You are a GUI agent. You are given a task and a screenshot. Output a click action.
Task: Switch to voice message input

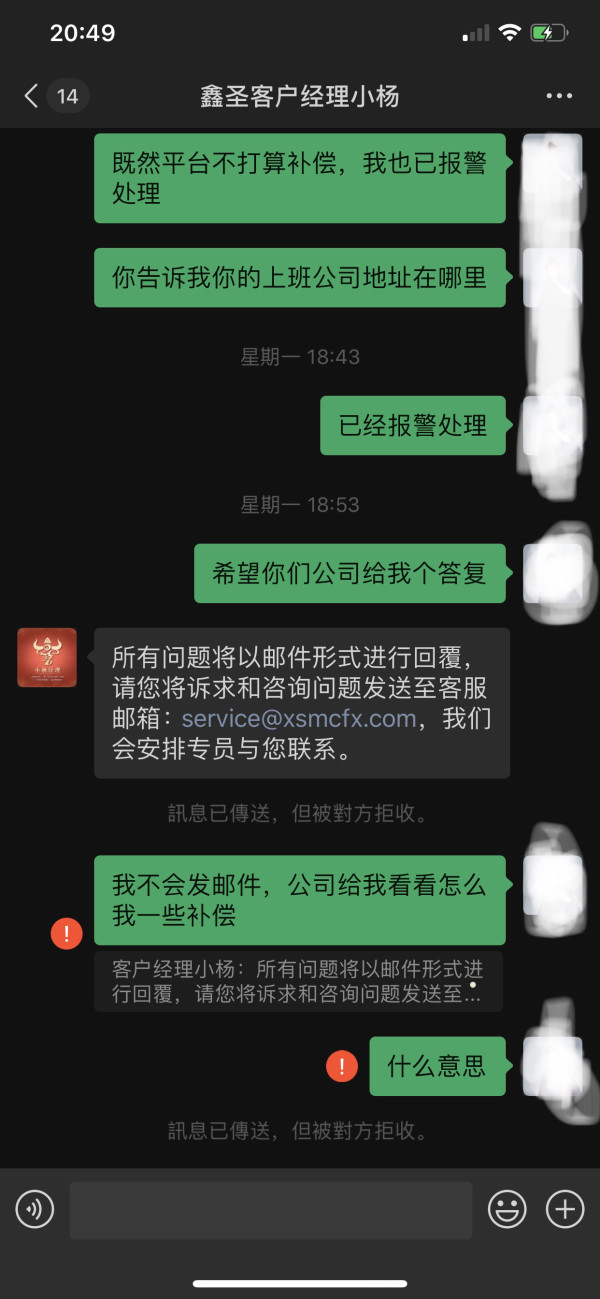tap(35, 1210)
